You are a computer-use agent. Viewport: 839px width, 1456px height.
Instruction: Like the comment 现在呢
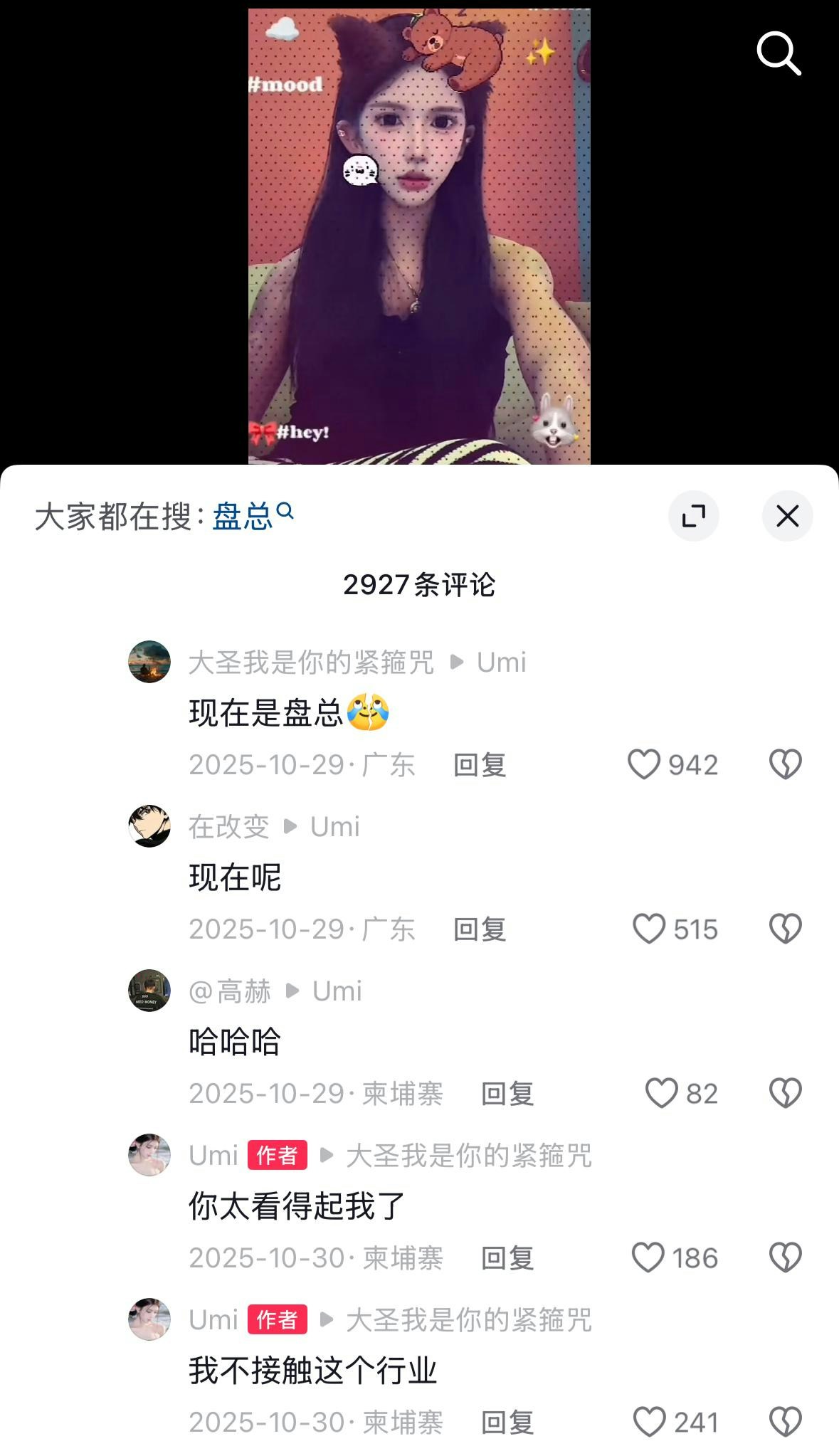point(648,929)
